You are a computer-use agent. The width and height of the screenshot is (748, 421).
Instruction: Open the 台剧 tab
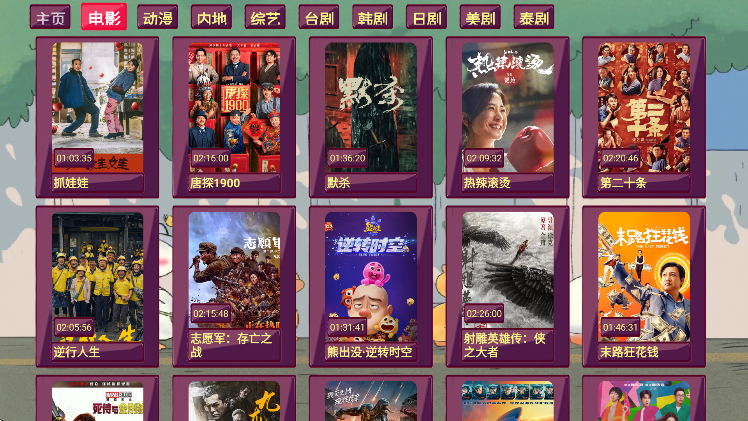pyautogui.click(x=319, y=18)
